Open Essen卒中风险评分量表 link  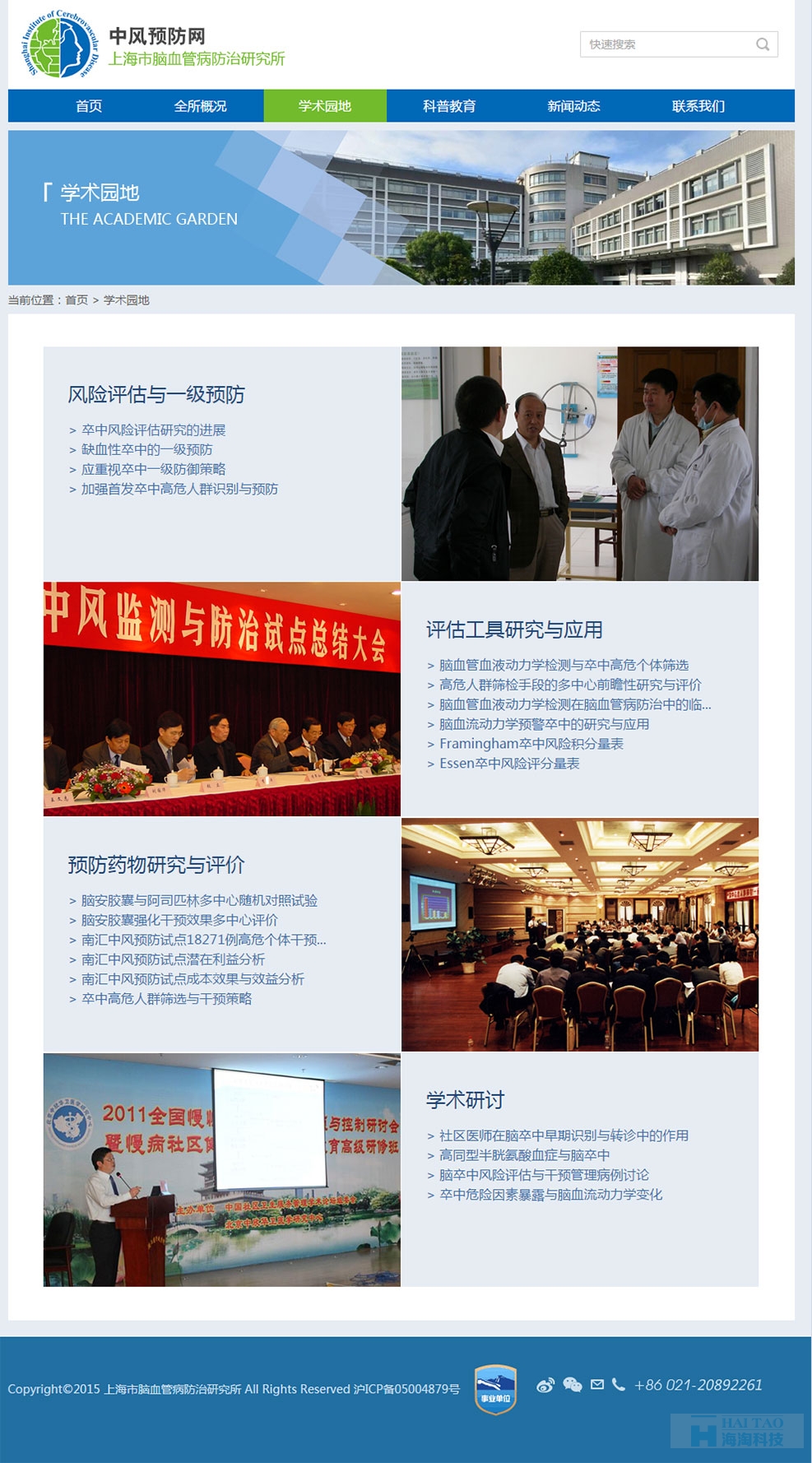tap(509, 764)
